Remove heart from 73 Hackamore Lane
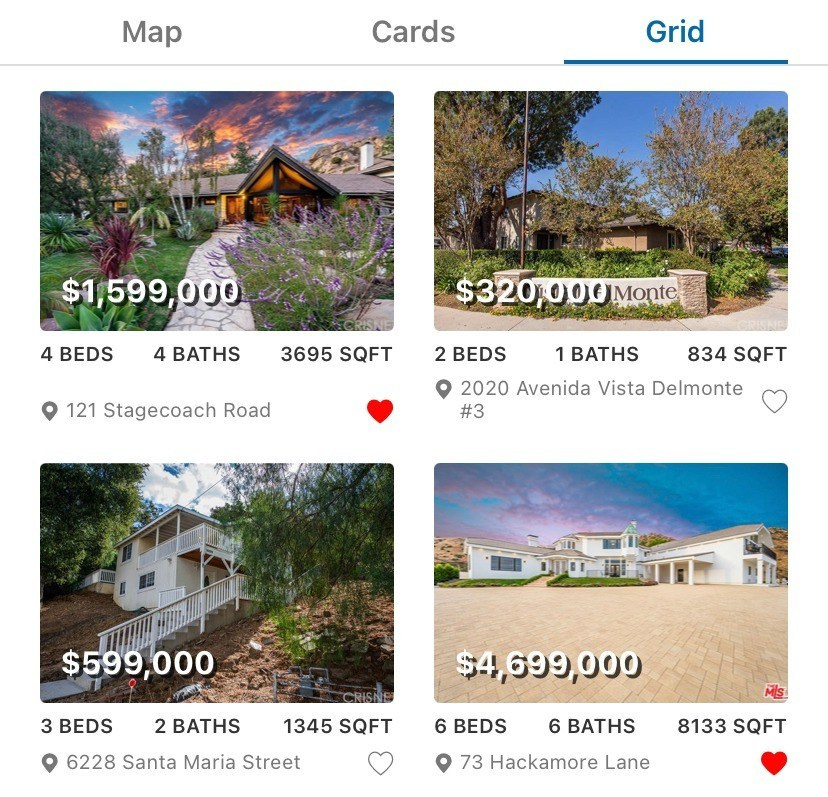This screenshot has height=797, width=828. 774,763
